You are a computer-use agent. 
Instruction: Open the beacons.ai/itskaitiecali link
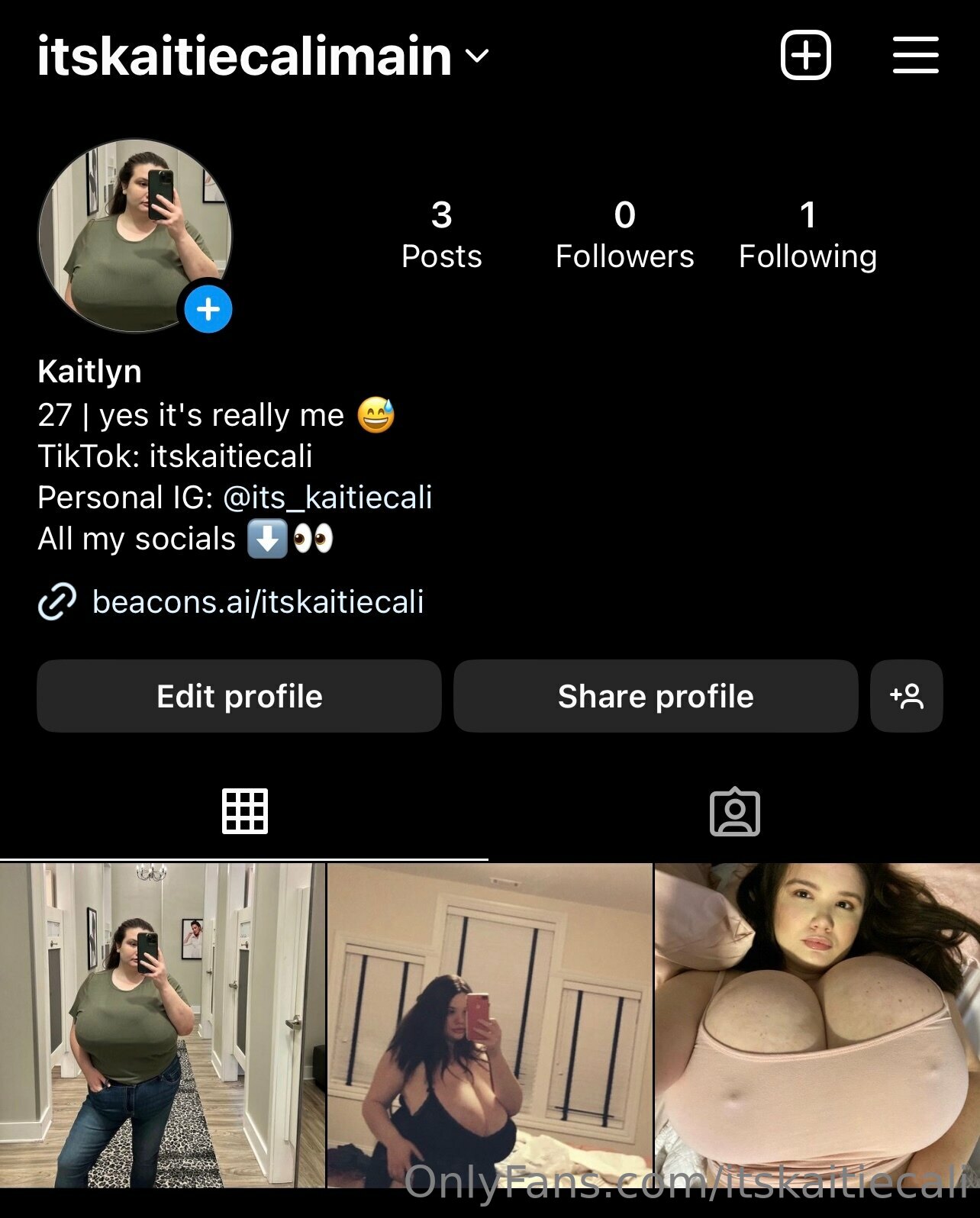257,602
